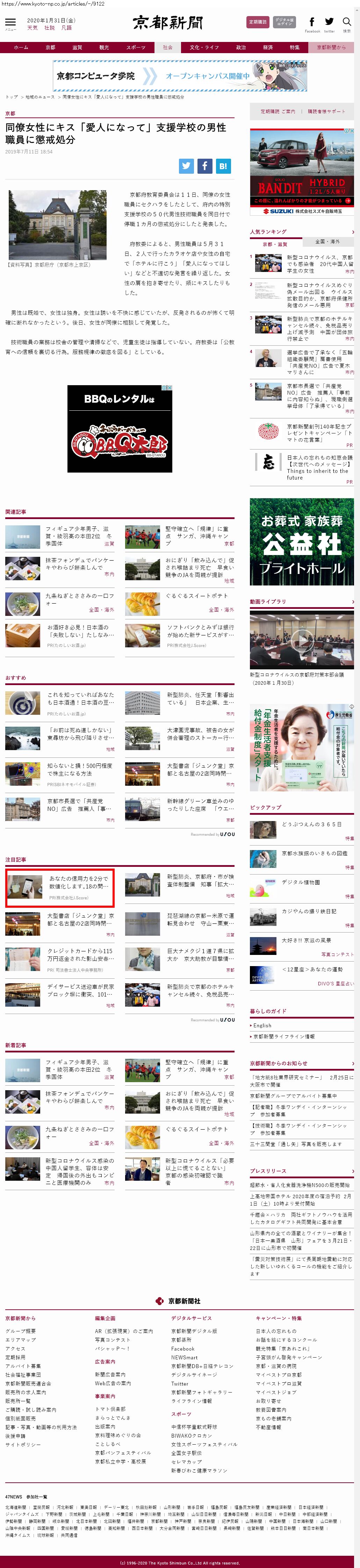
Task: Bookmark the article with Hatena B!
Action: tap(223, 166)
